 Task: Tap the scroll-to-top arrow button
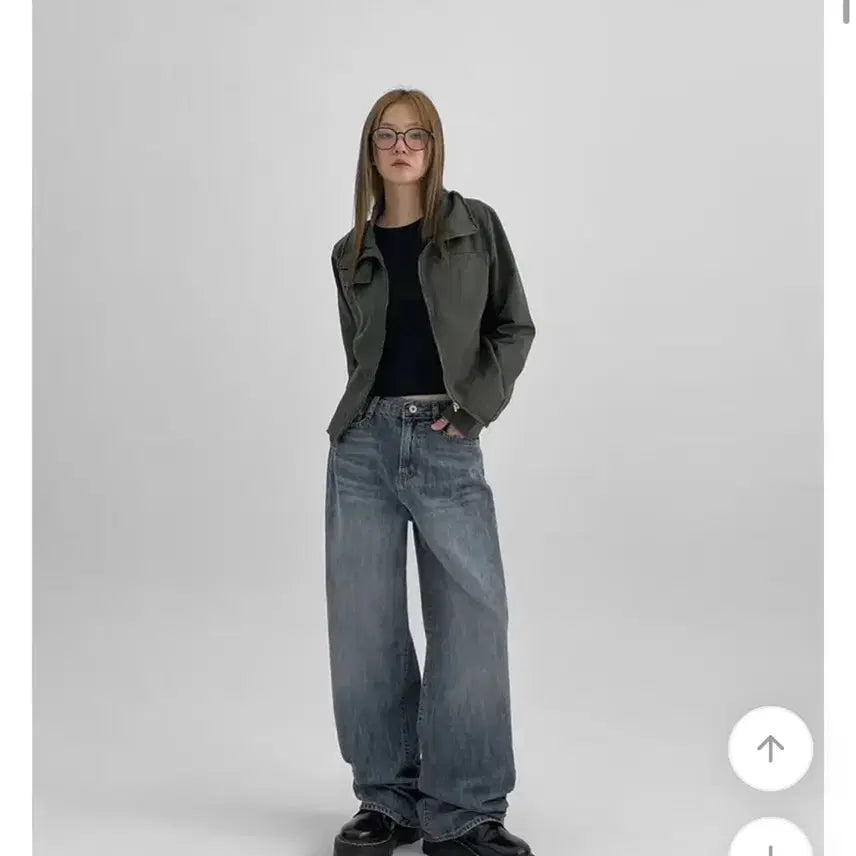click(770, 748)
